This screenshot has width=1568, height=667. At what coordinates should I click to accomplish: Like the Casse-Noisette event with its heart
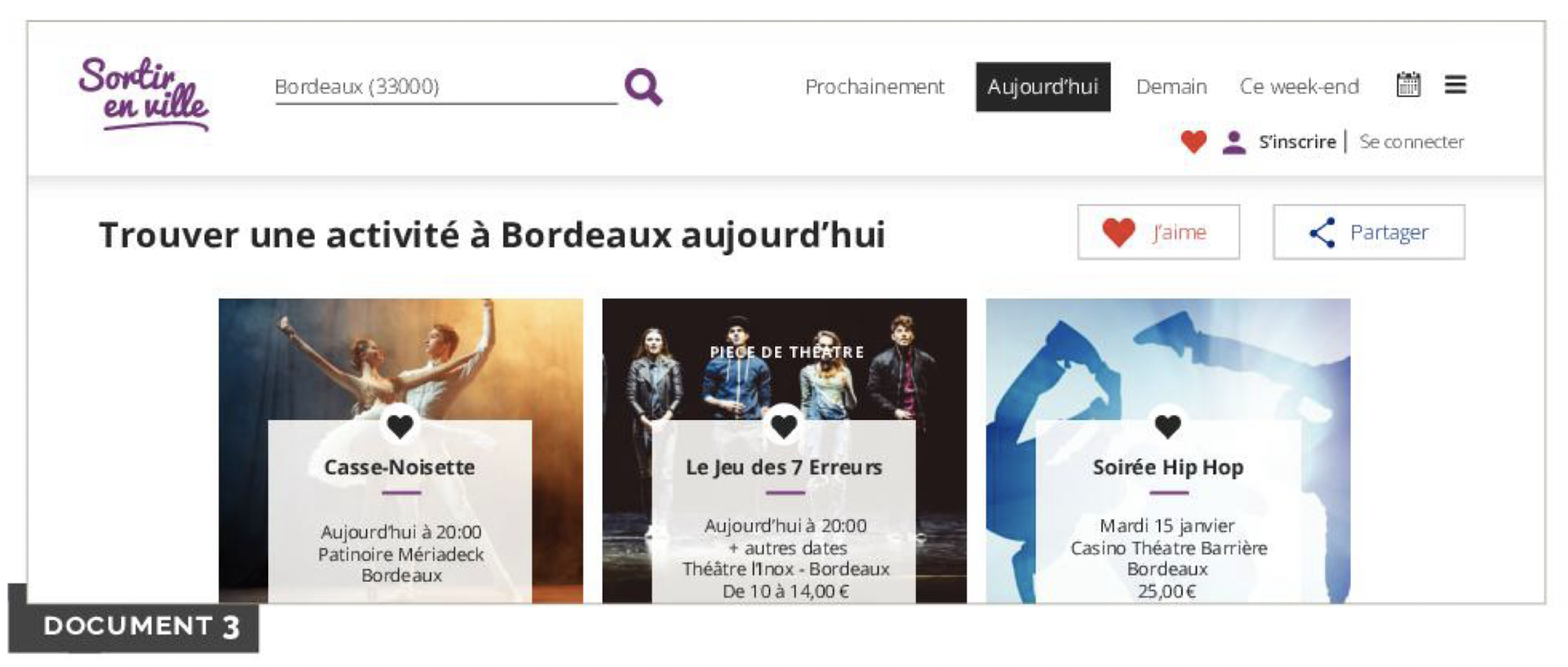click(400, 426)
